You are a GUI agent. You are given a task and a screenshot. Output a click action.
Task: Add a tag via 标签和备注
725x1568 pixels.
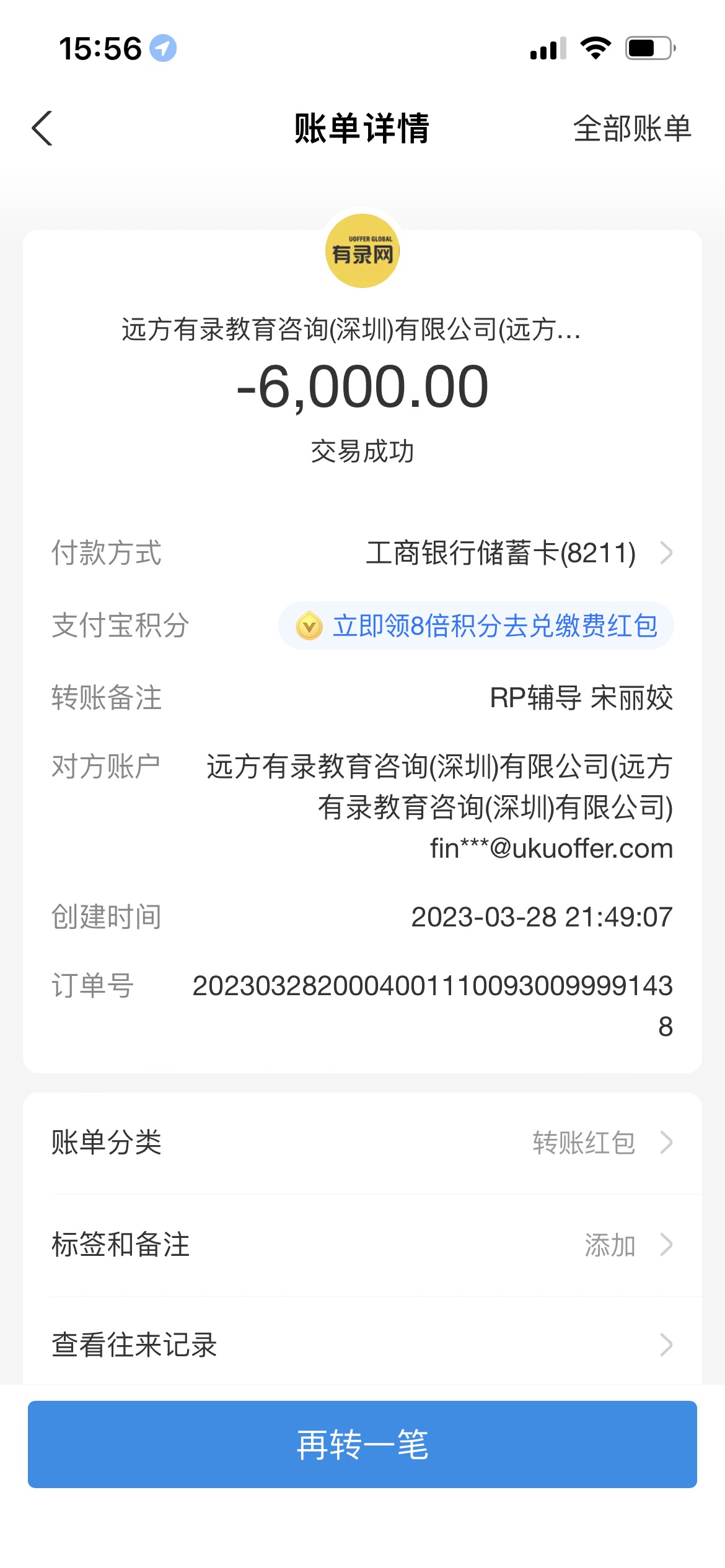[x=362, y=1245]
